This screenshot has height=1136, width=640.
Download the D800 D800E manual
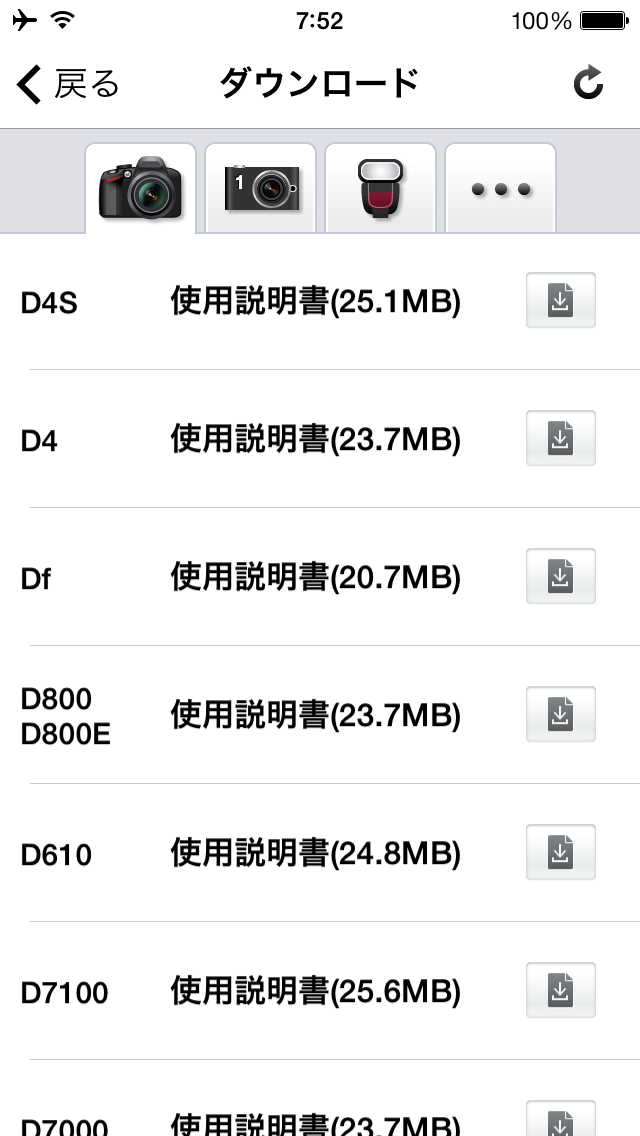(561, 714)
